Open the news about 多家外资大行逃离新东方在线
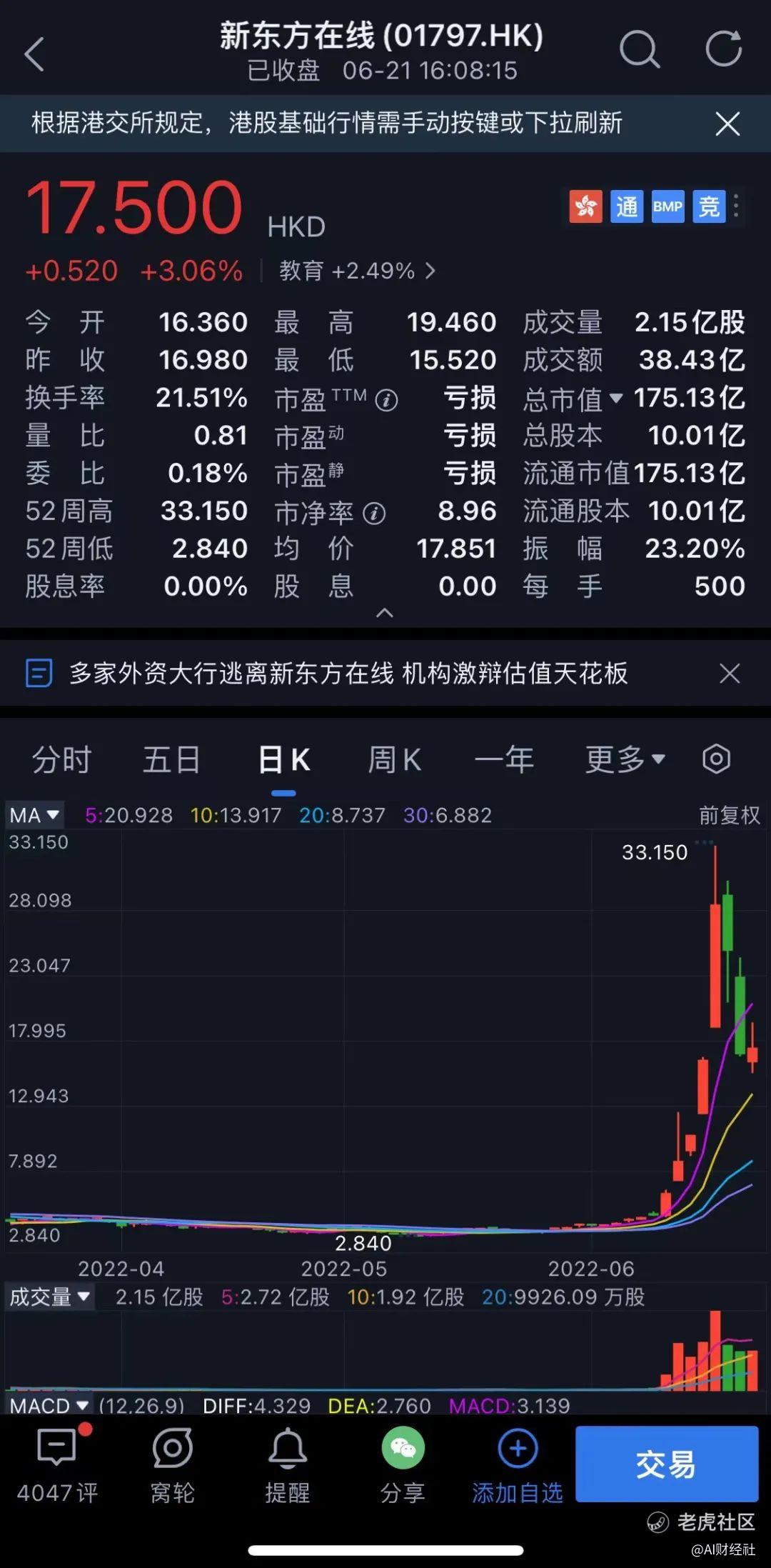This screenshot has width=771, height=1568. [348, 674]
